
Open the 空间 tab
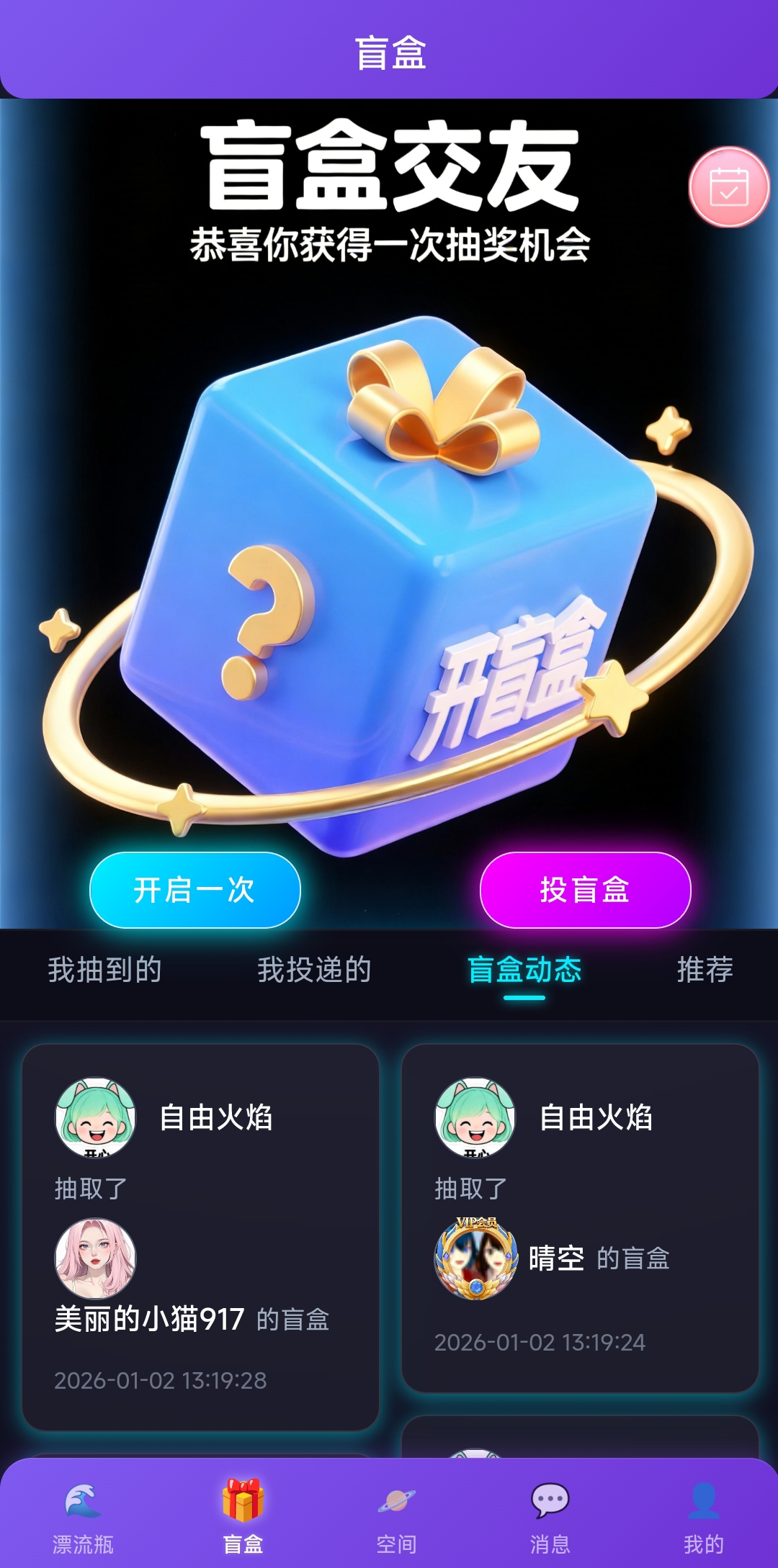click(x=396, y=1513)
